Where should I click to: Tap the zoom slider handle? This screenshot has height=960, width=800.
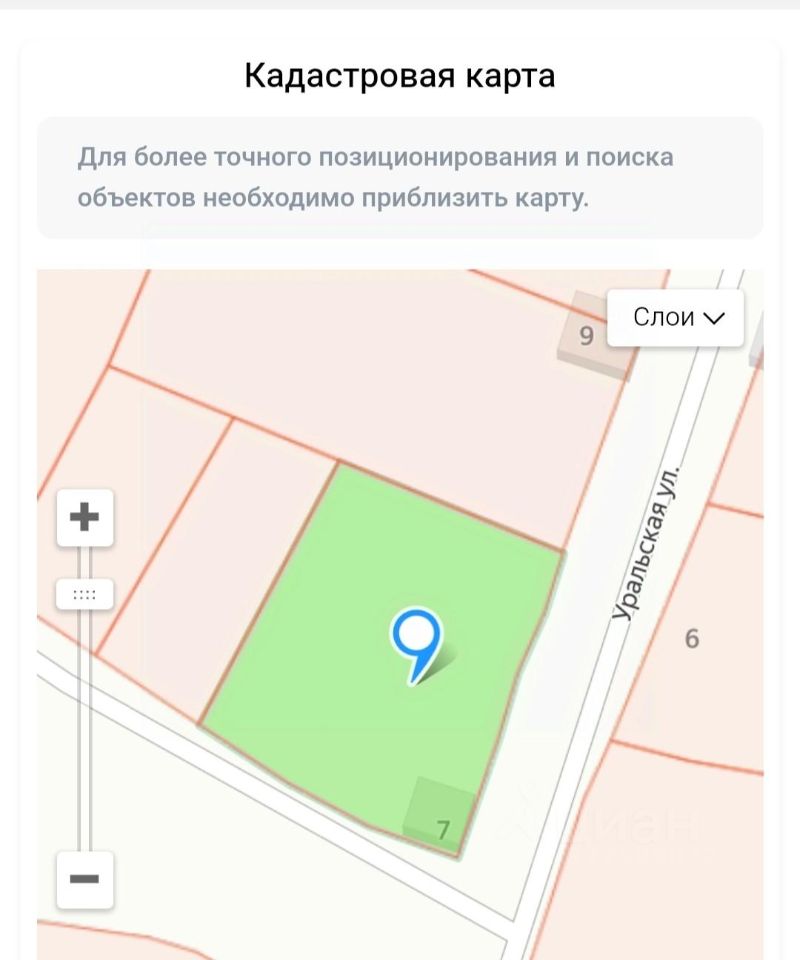[x=85, y=594]
